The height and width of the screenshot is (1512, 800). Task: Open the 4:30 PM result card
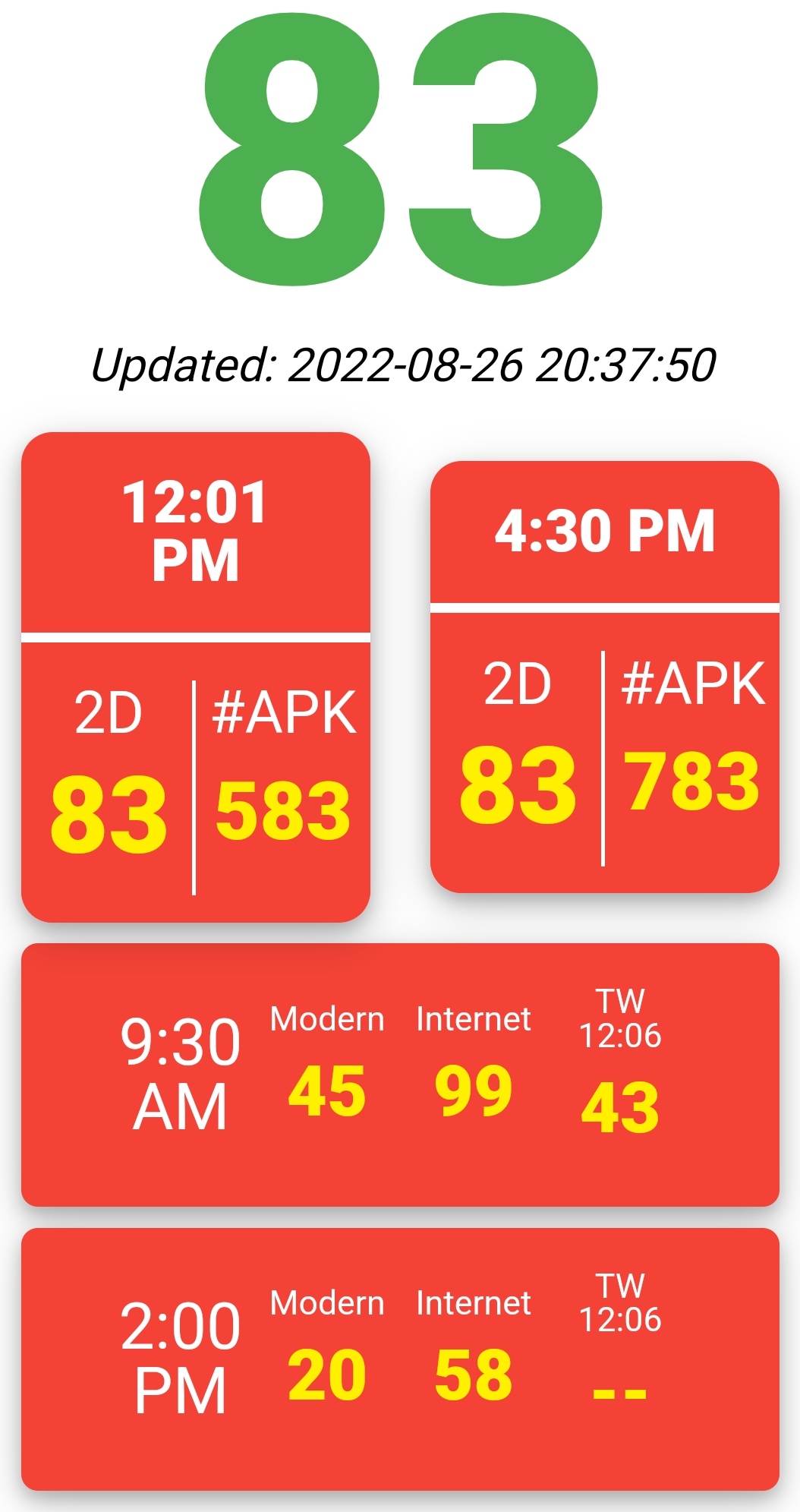click(605, 677)
